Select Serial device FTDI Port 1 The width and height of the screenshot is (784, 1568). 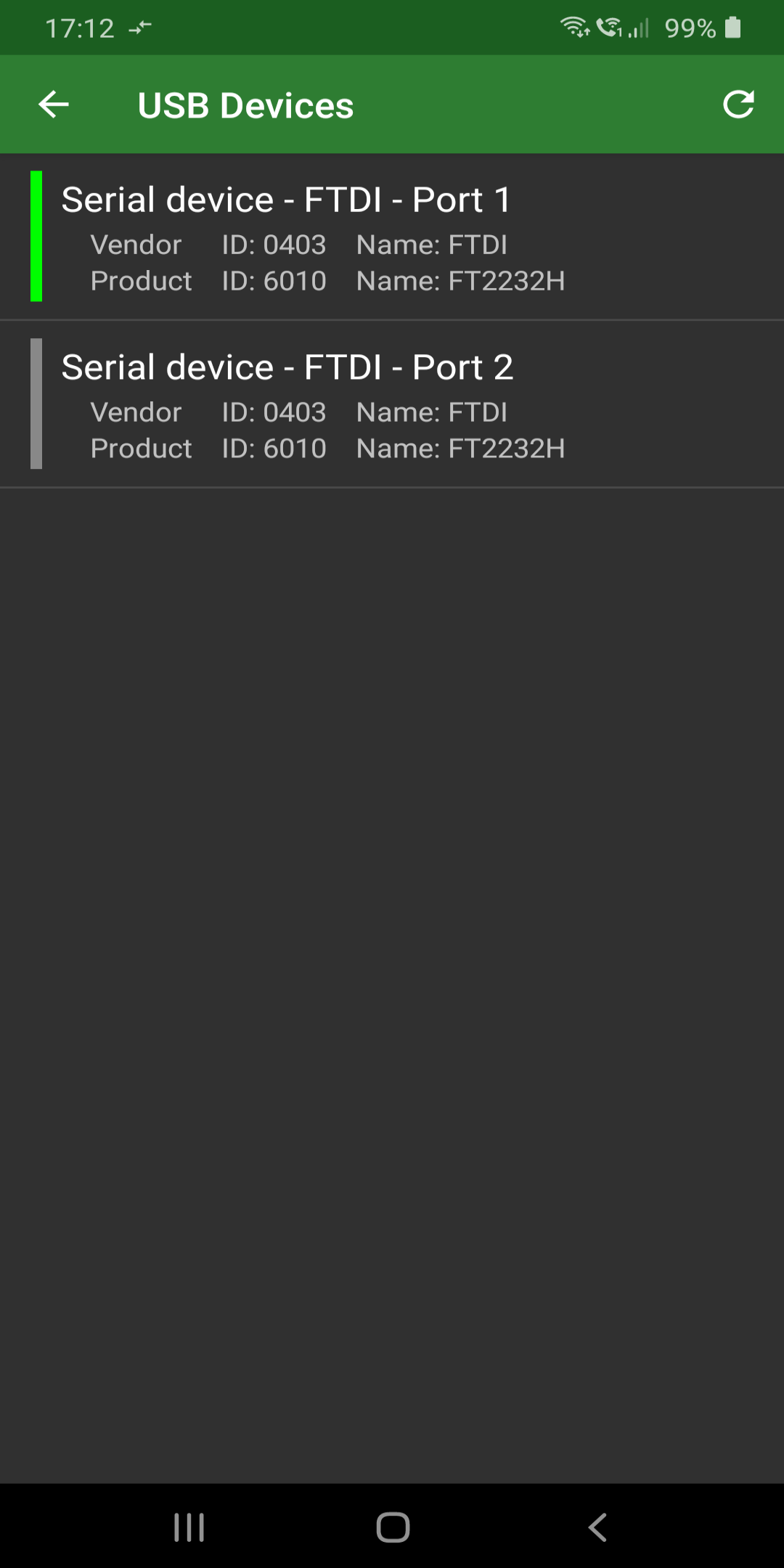coord(392,237)
